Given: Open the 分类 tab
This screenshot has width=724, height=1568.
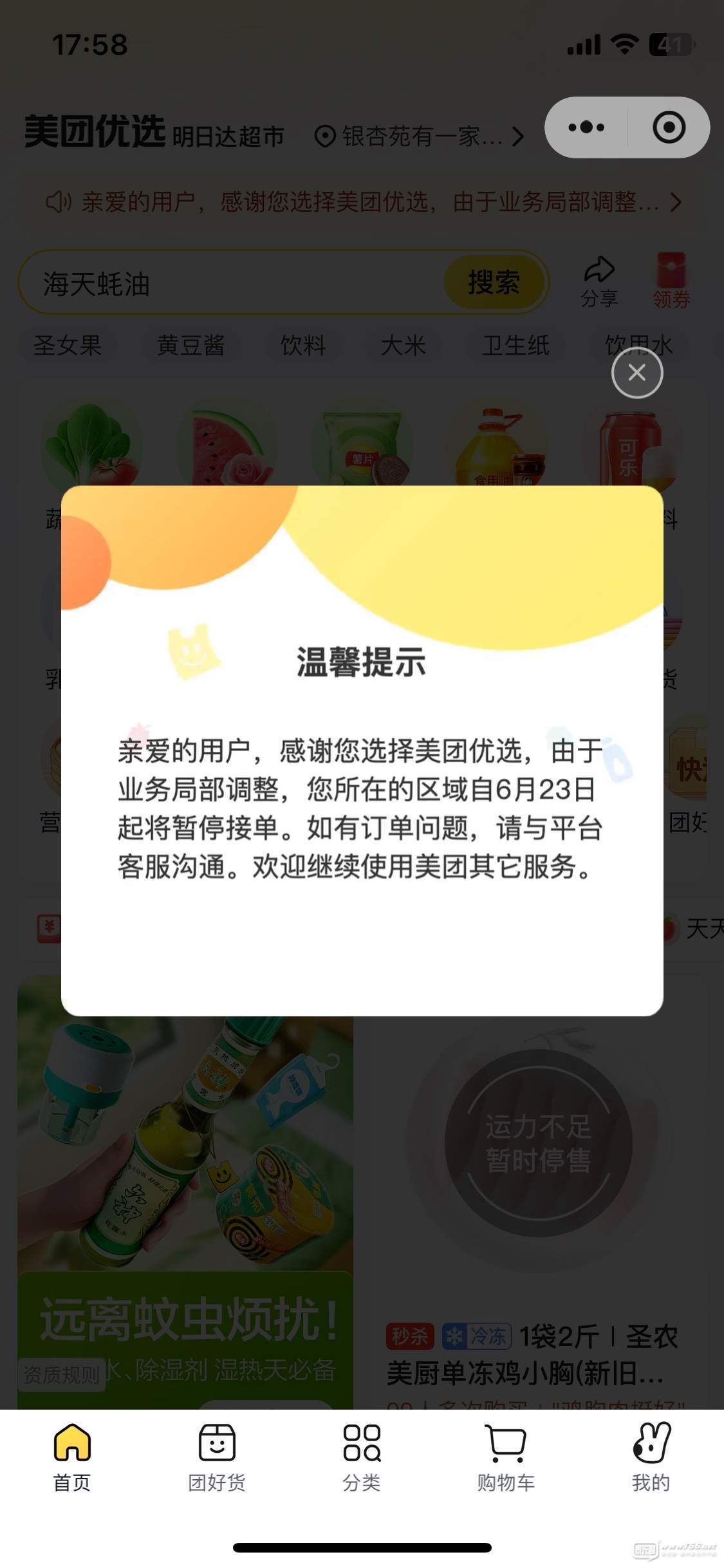Looking at the screenshot, I should [362, 1455].
